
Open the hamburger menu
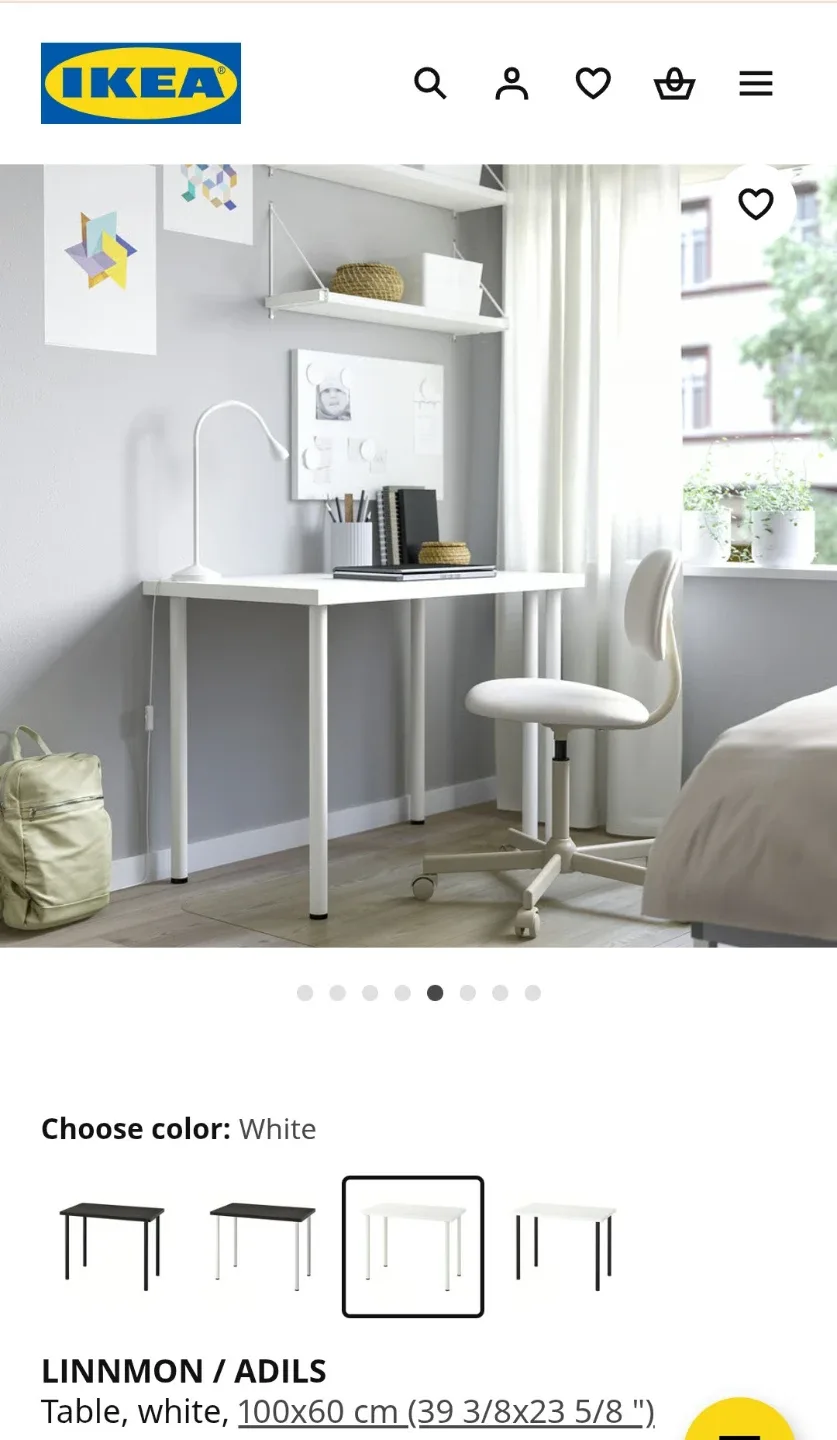tap(756, 83)
